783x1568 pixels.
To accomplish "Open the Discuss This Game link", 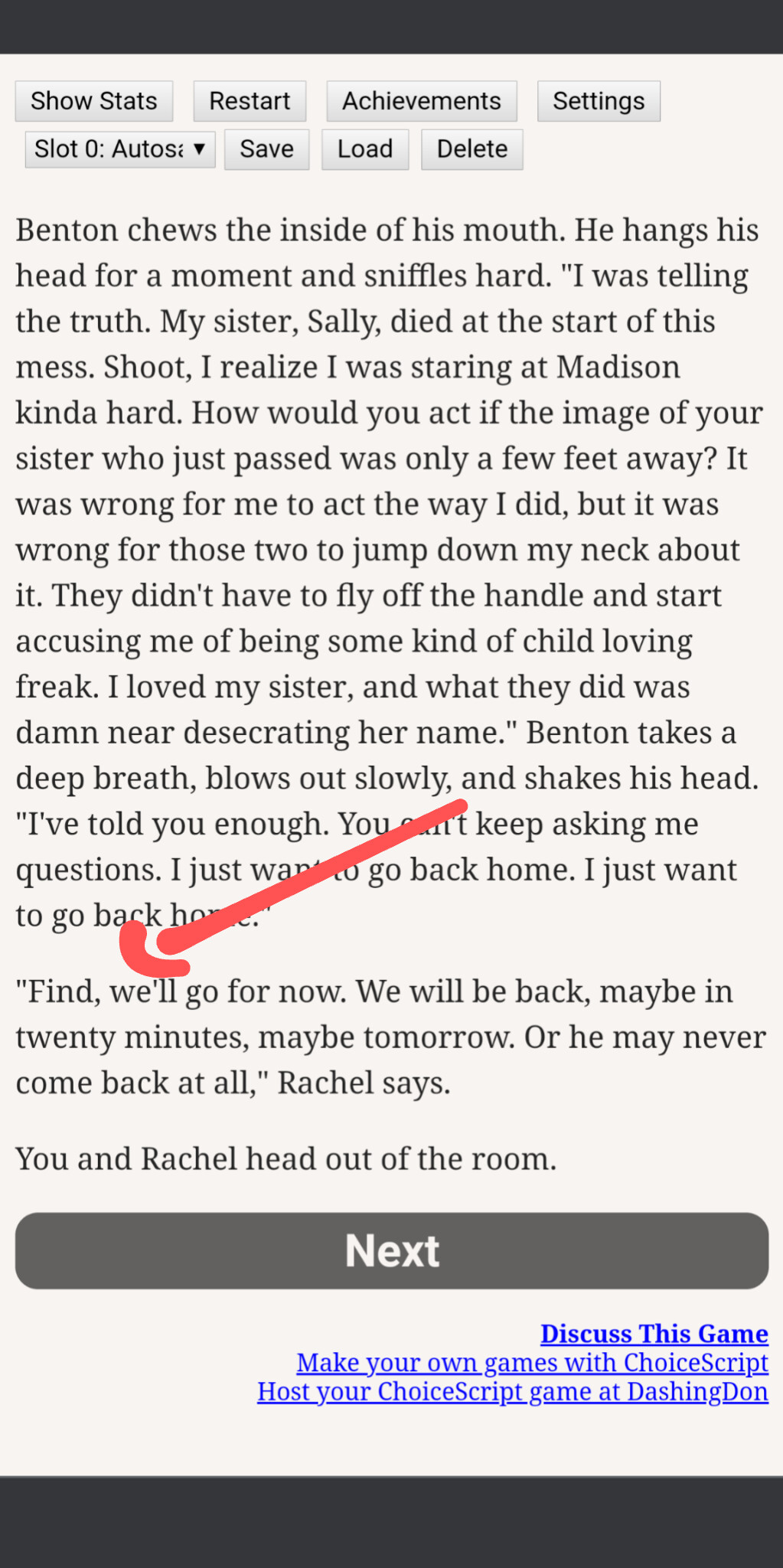I will coord(654,1334).
